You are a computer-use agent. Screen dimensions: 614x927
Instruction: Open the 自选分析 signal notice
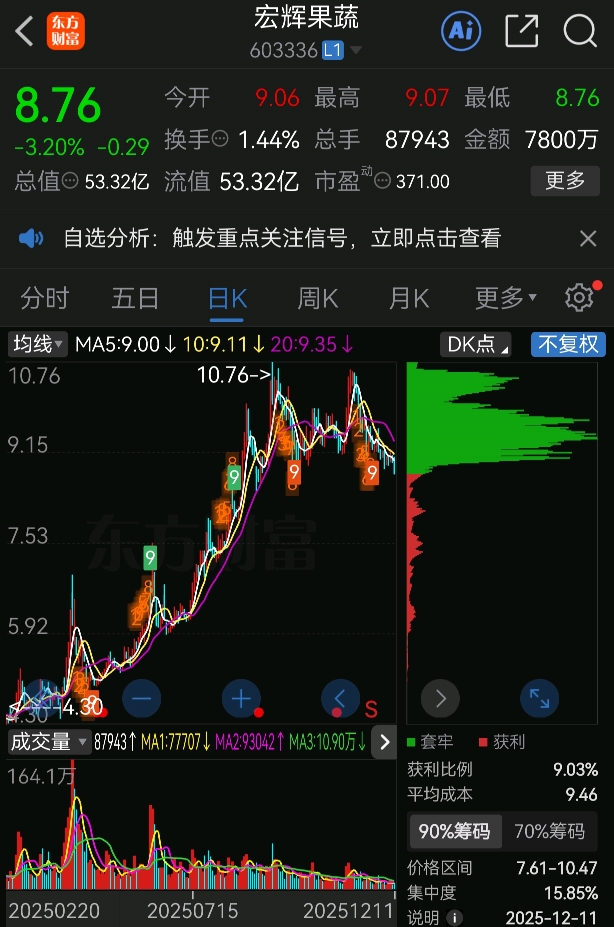click(x=280, y=238)
